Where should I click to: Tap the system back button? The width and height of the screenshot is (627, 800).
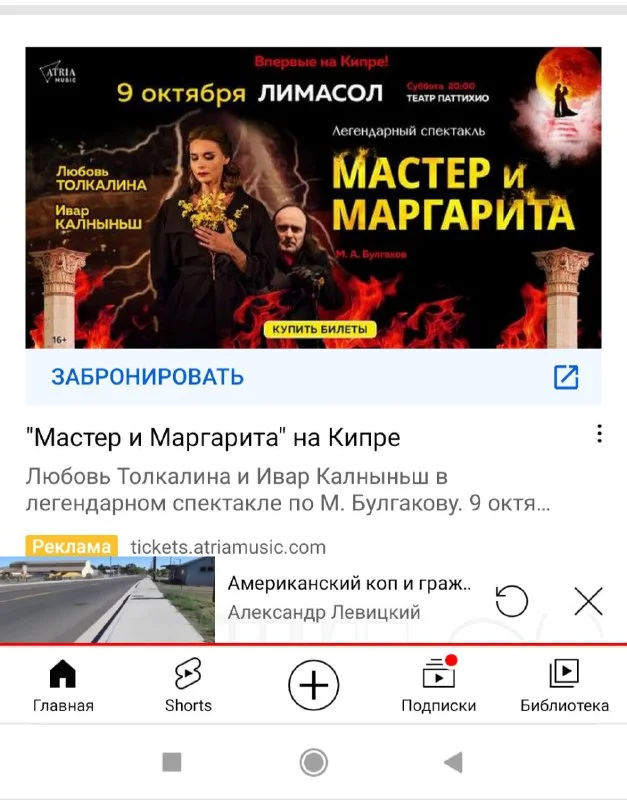(453, 763)
